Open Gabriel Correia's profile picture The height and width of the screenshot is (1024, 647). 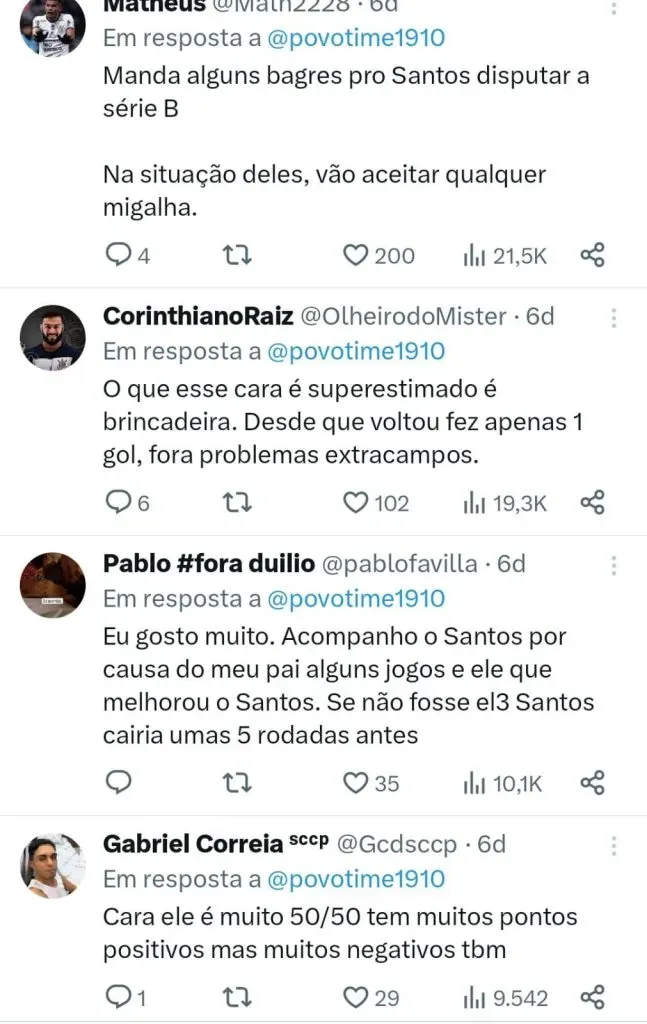click(53, 865)
